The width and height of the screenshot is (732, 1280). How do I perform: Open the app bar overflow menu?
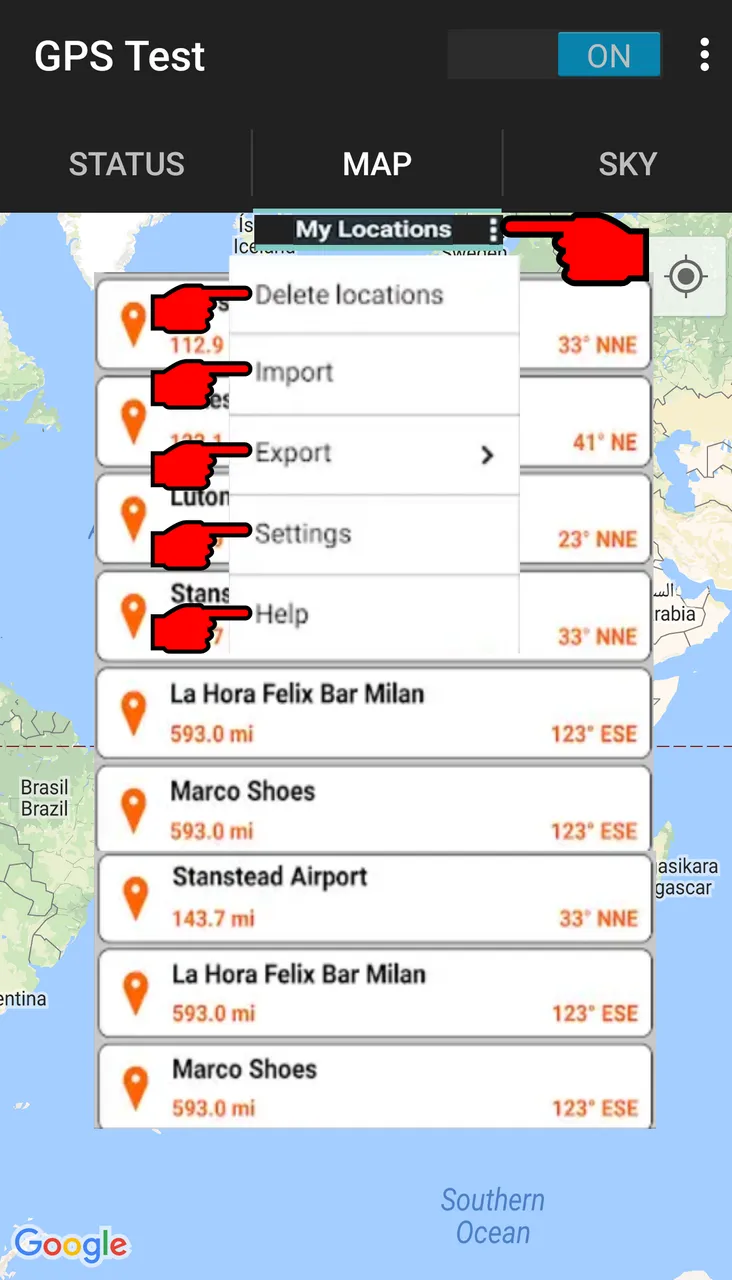pos(705,55)
